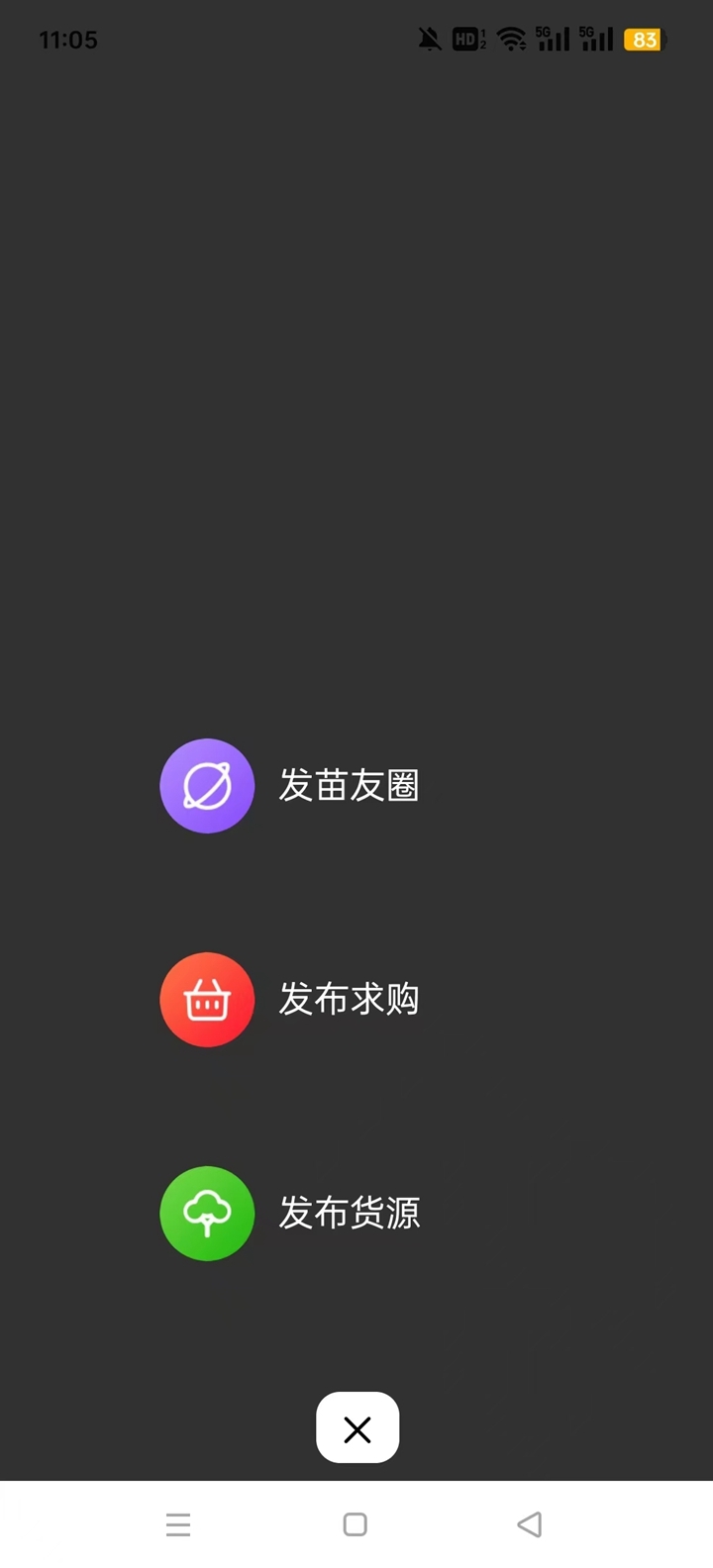Tap the red shopping basket 发布求购 icon
This screenshot has width=713, height=1568.
point(207,1000)
